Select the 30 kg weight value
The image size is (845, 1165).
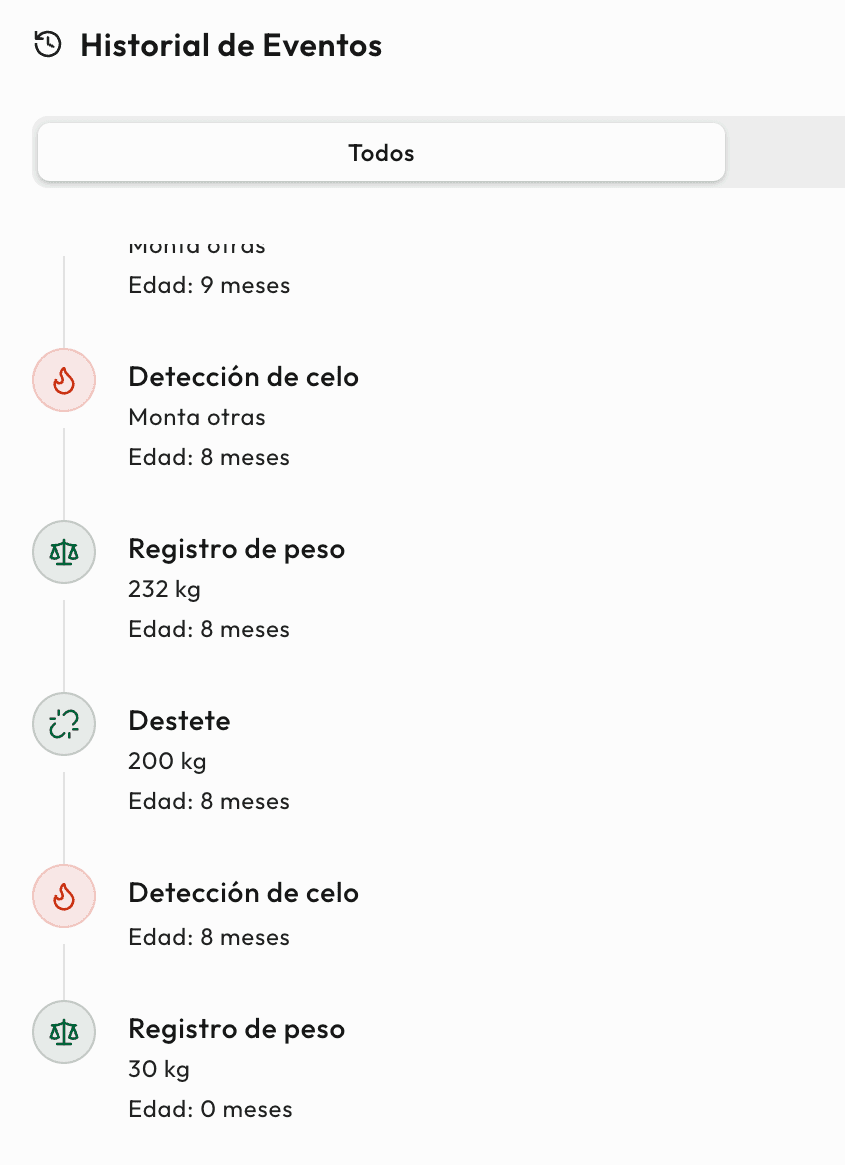(157, 1069)
